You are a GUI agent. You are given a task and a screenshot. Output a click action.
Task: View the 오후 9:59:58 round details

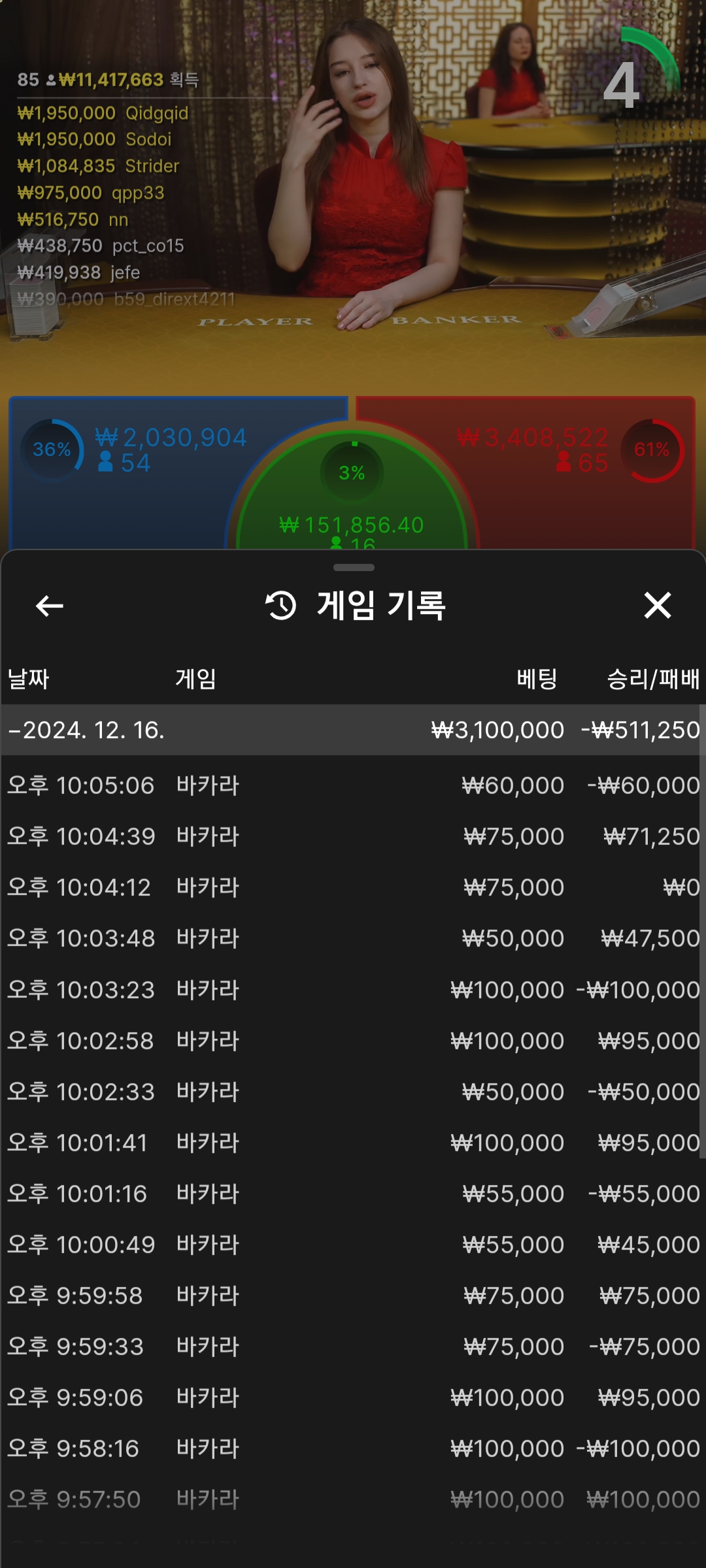[353, 1296]
